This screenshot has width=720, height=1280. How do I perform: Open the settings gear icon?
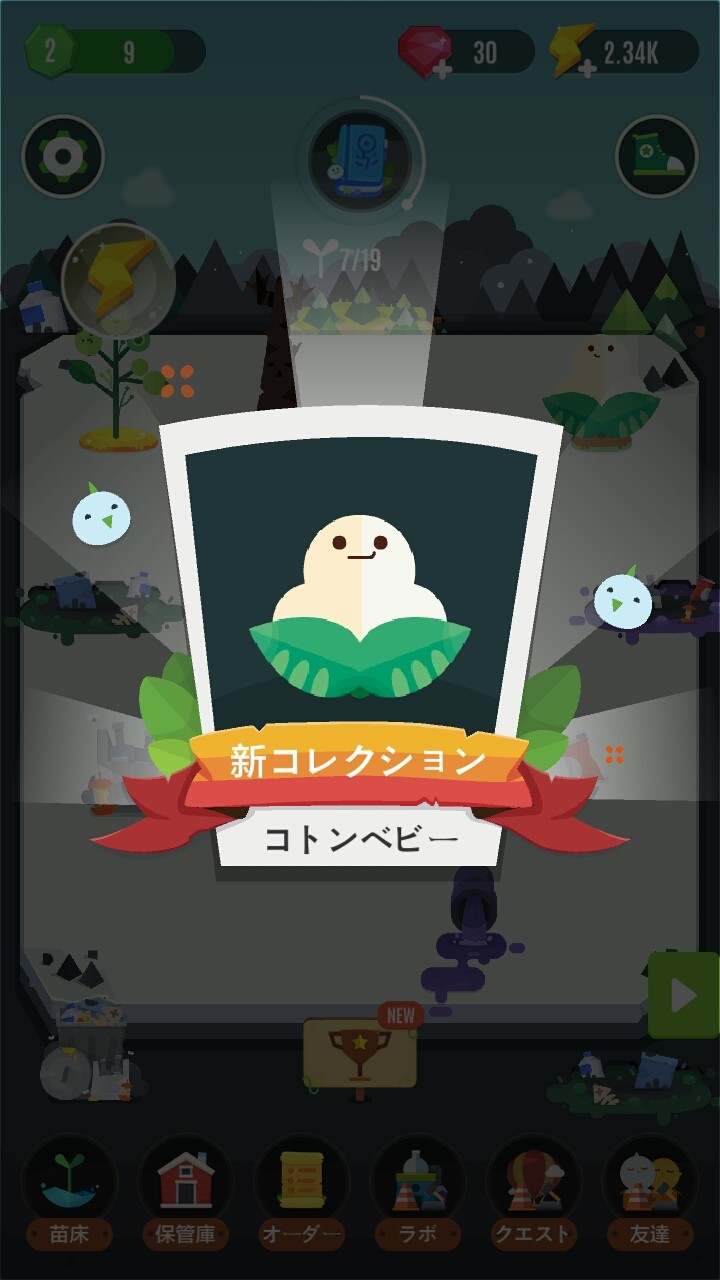62,157
